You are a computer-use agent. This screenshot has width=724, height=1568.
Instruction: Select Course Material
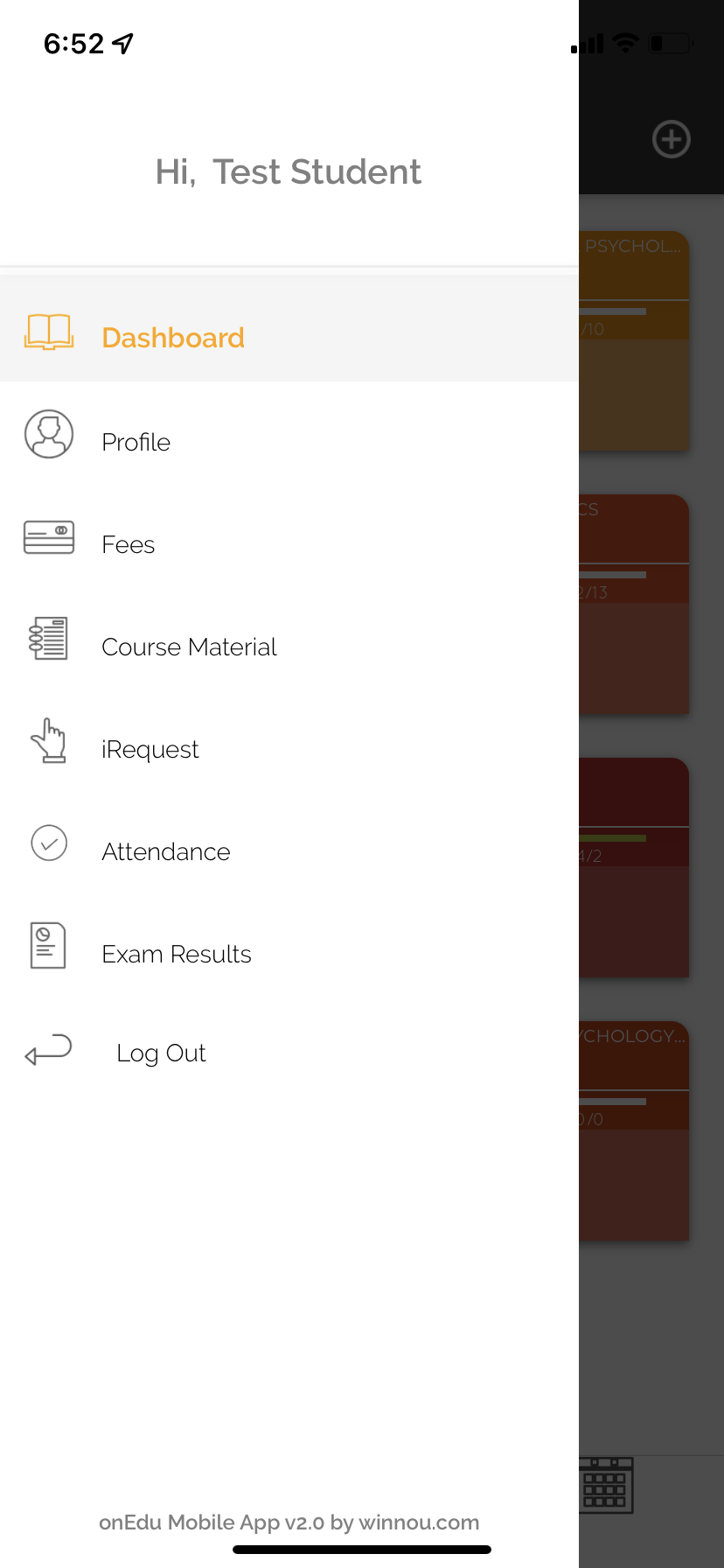point(189,647)
